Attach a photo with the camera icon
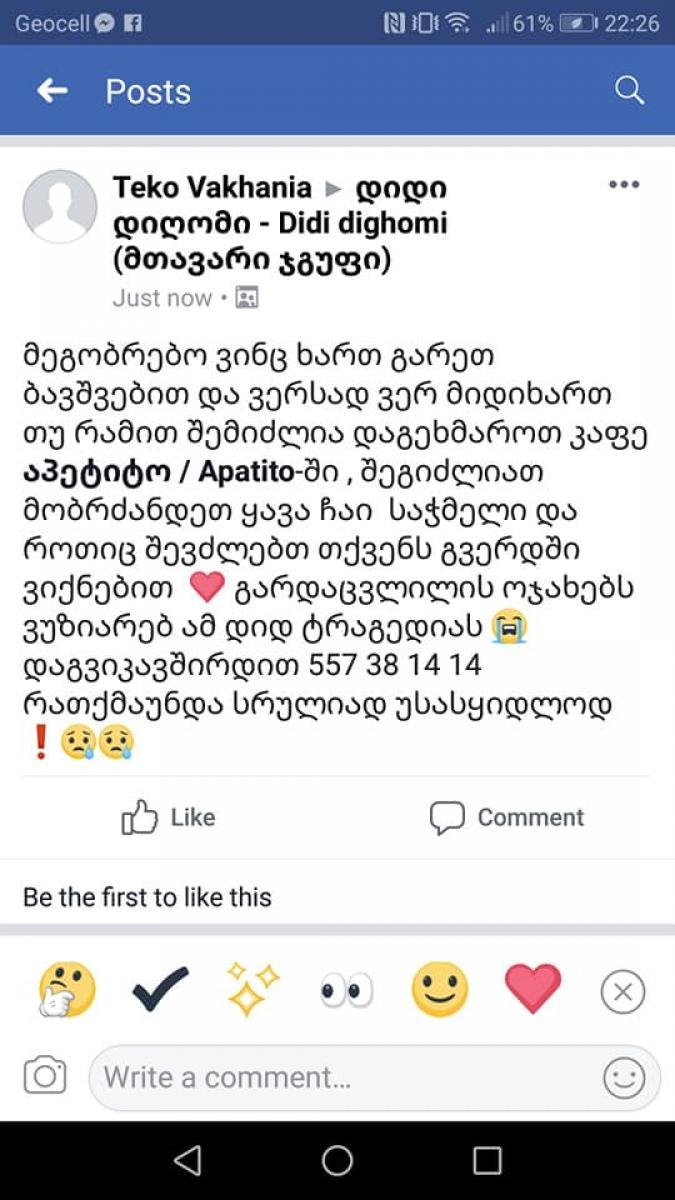This screenshot has width=675, height=1200. (45, 1076)
